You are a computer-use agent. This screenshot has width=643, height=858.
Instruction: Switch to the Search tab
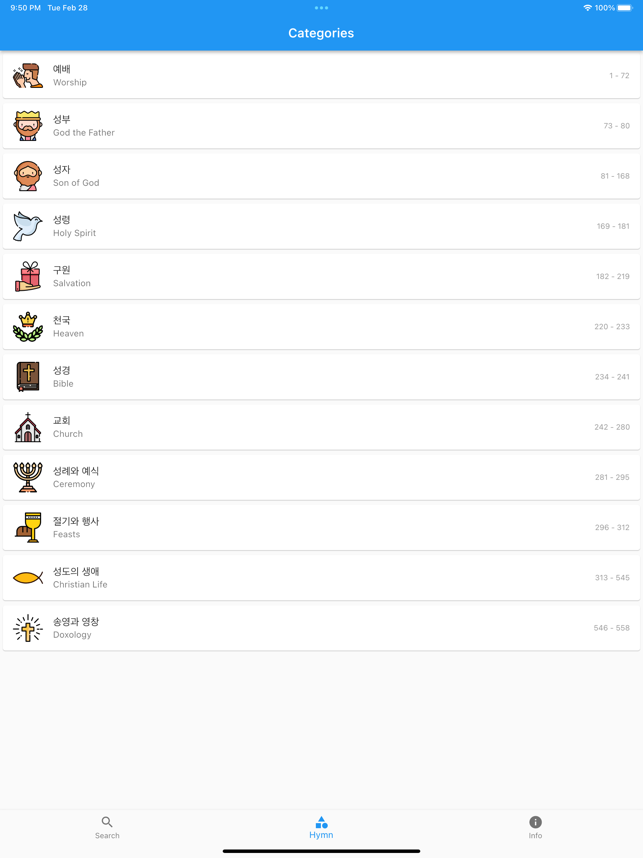click(x=107, y=827)
